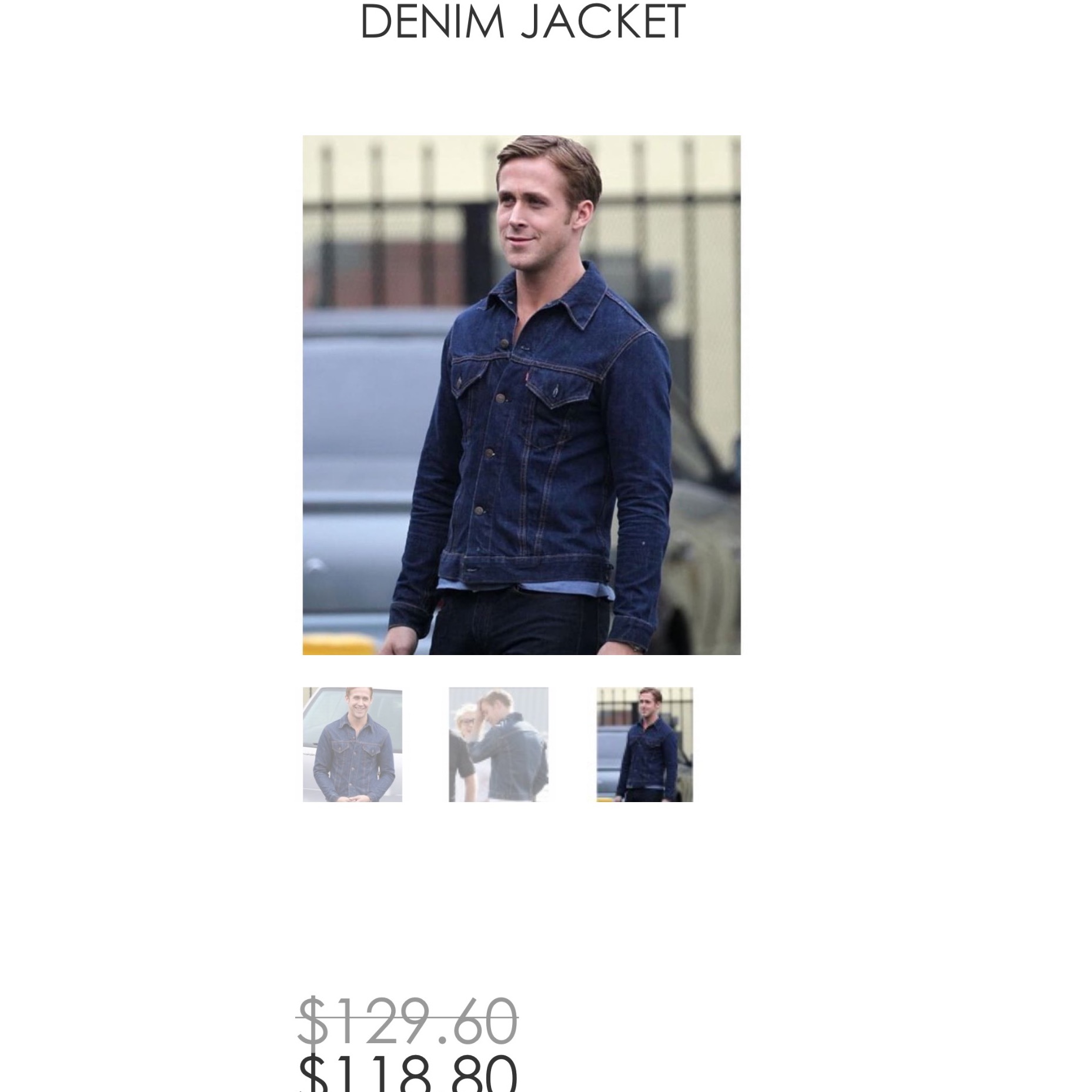Viewport: 1092px width, 1092px height.
Task: Select the third thumbnail with the fence background
Action: 644,744
